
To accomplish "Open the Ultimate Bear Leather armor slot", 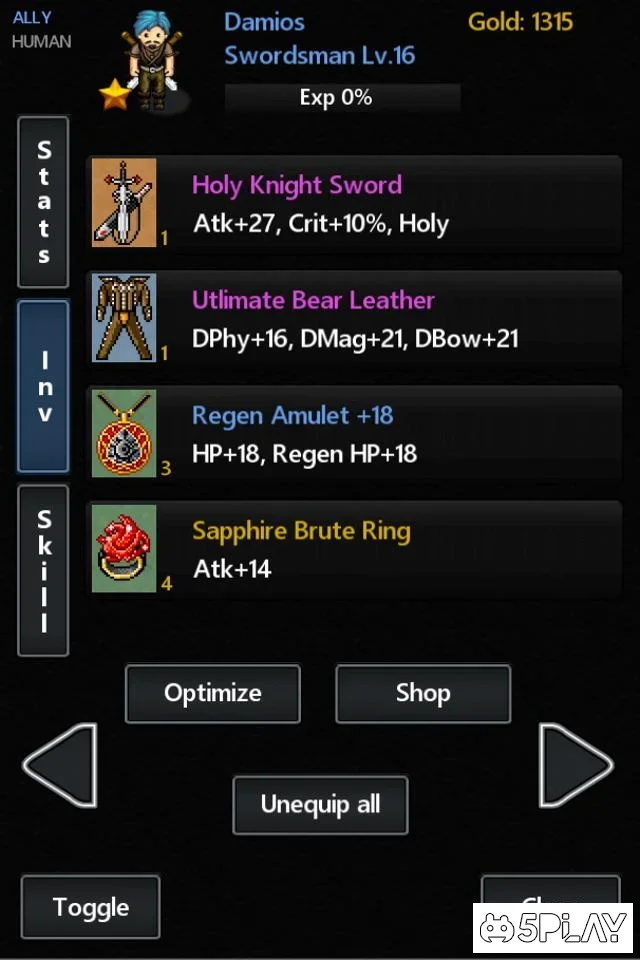I will tap(355, 319).
